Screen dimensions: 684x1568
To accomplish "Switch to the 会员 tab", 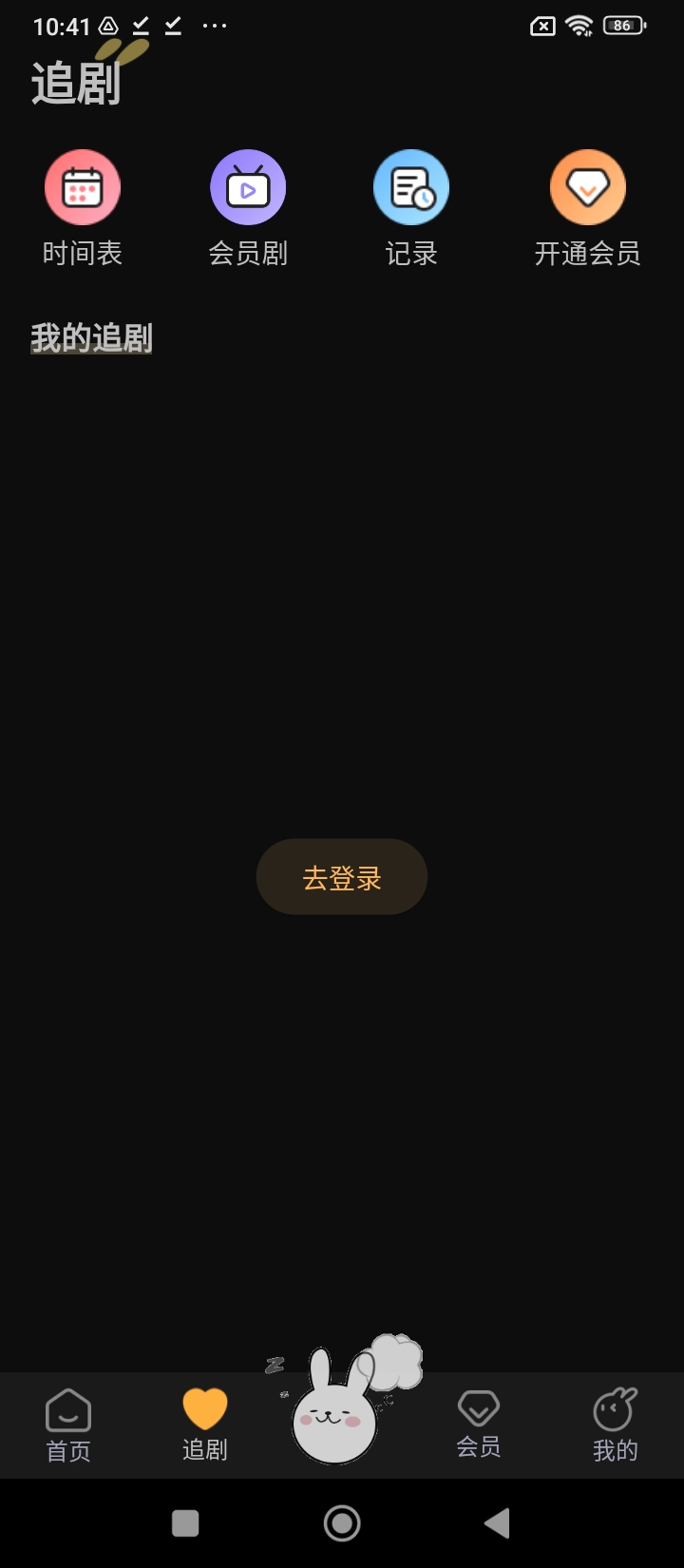I will 479,1425.
